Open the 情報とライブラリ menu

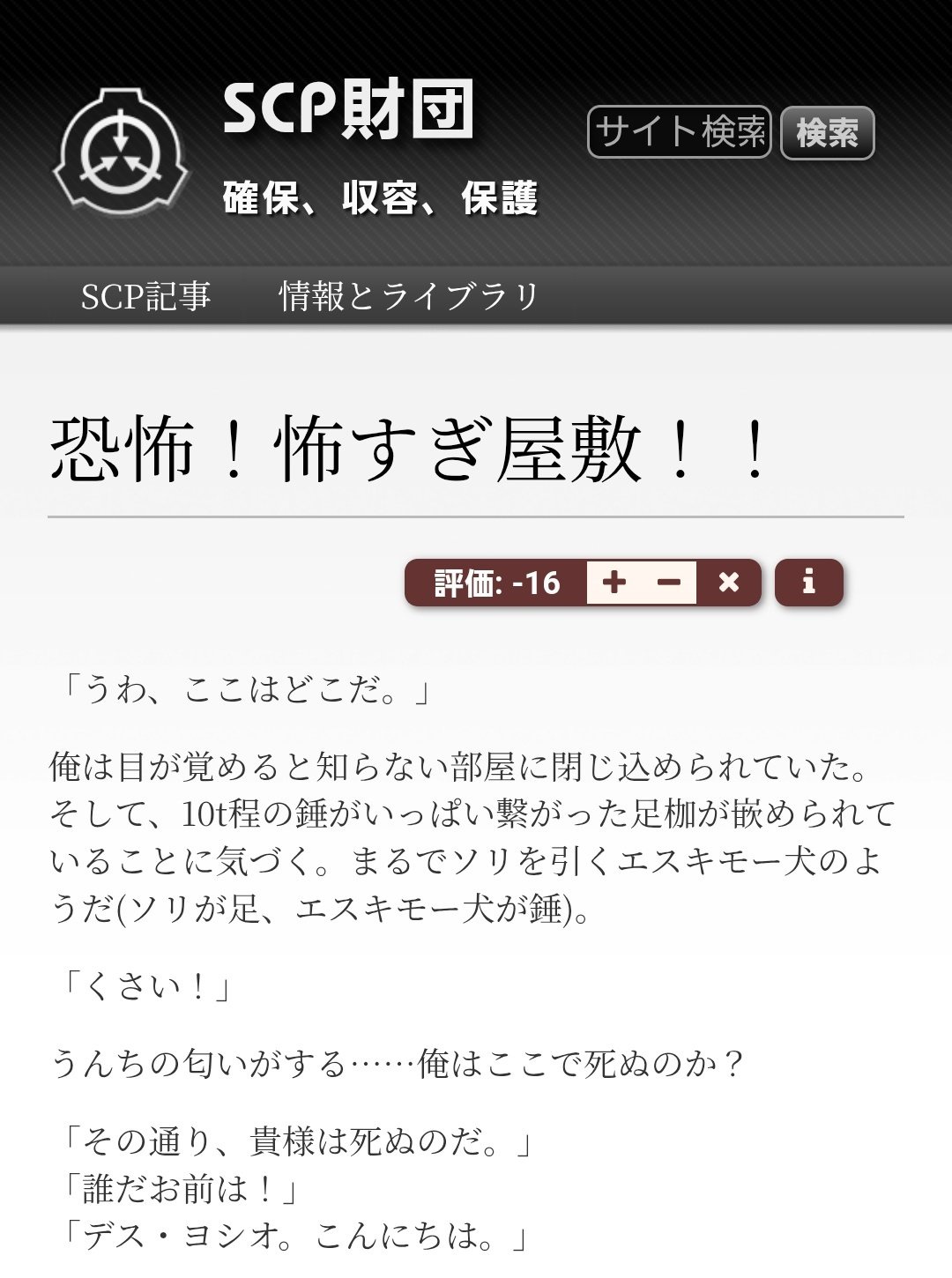pyautogui.click(x=408, y=296)
